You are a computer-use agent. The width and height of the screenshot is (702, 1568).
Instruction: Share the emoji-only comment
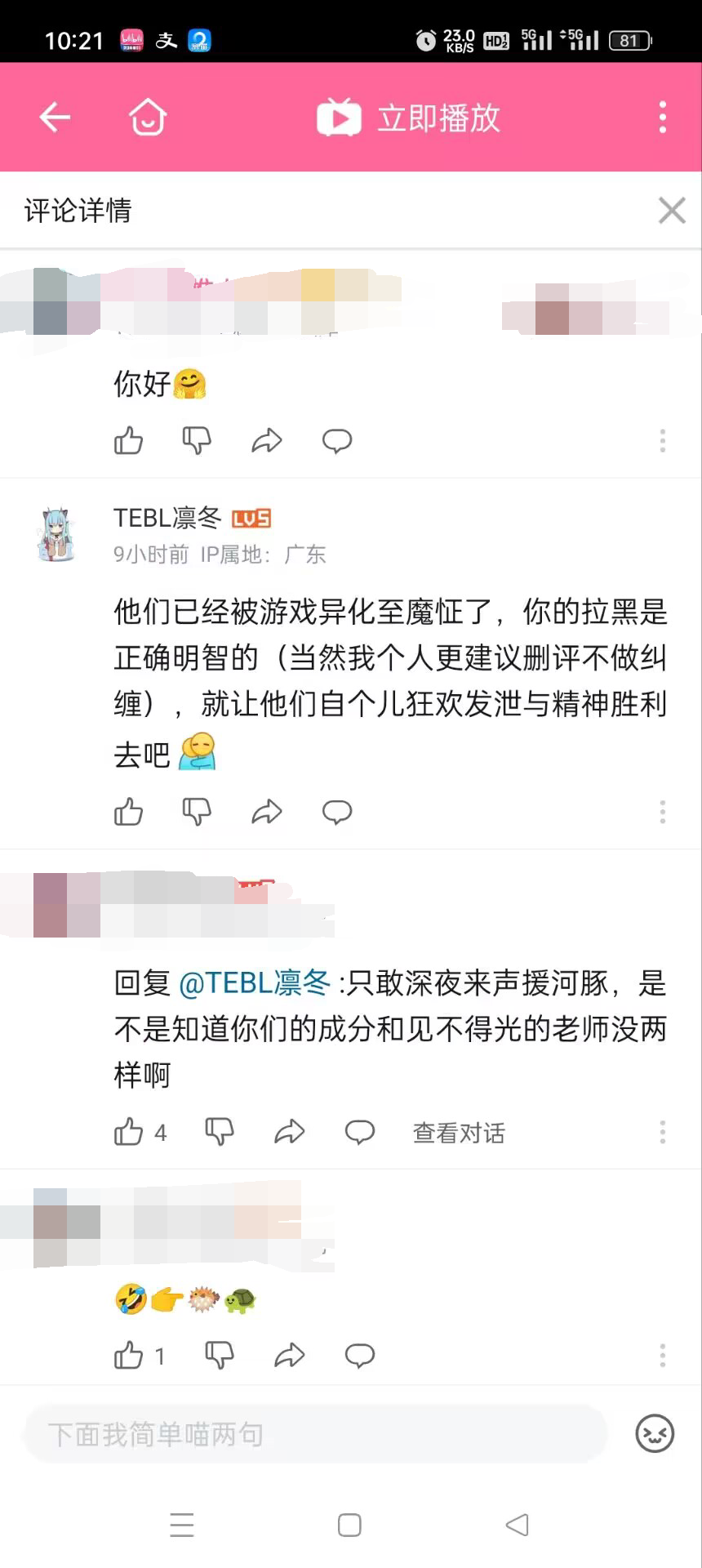pyautogui.click(x=289, y=1356)
